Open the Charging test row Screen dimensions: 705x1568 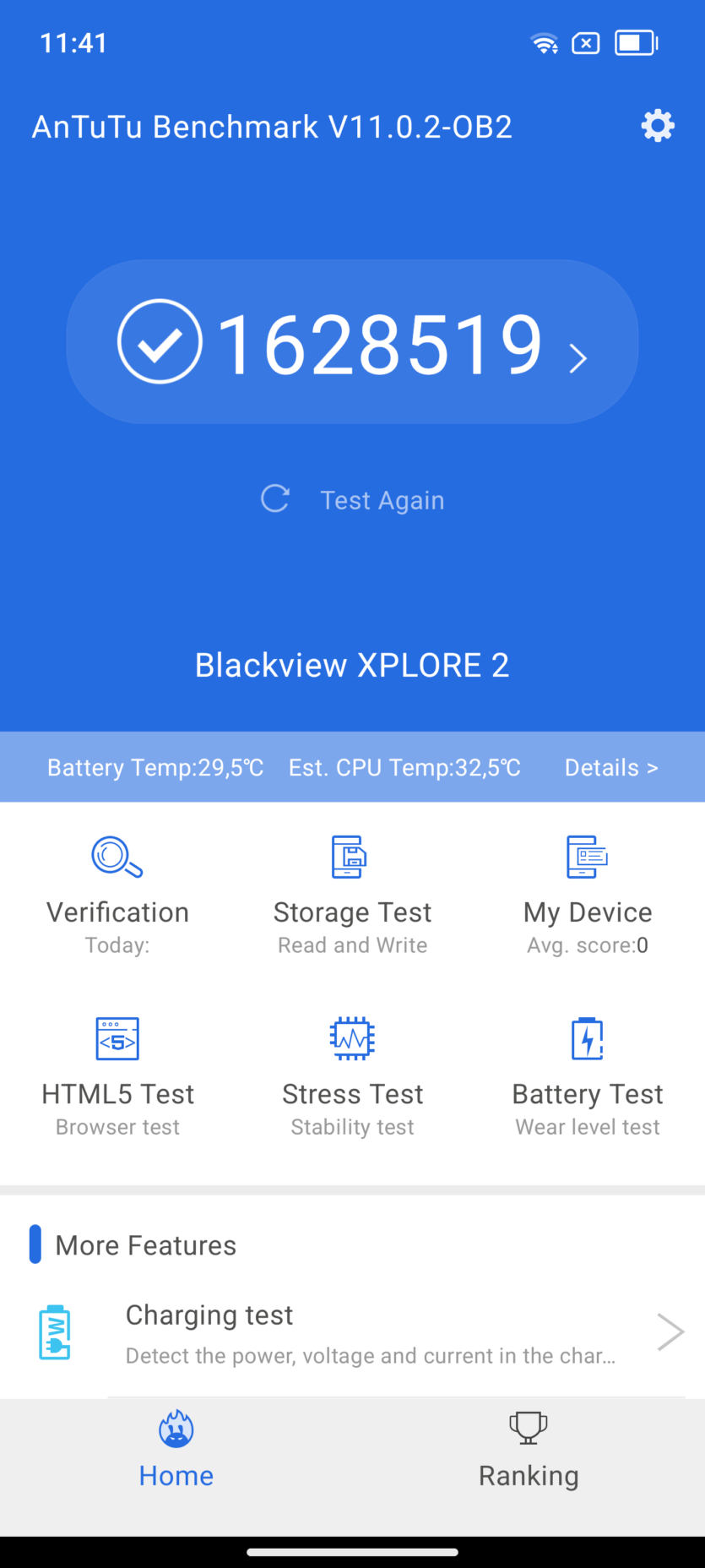click(x=363, y=1333)
